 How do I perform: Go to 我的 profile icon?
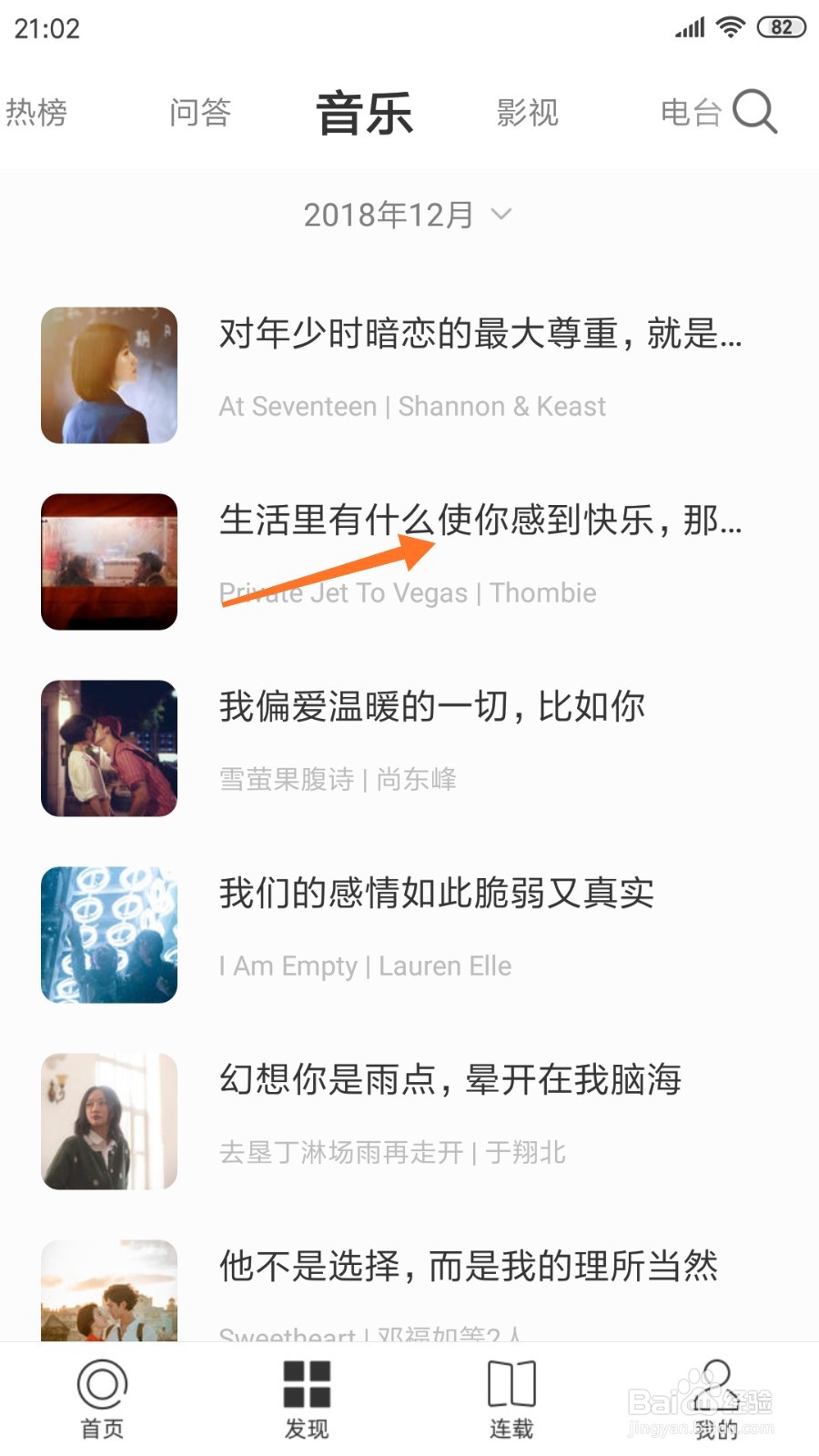(715, 1390)
